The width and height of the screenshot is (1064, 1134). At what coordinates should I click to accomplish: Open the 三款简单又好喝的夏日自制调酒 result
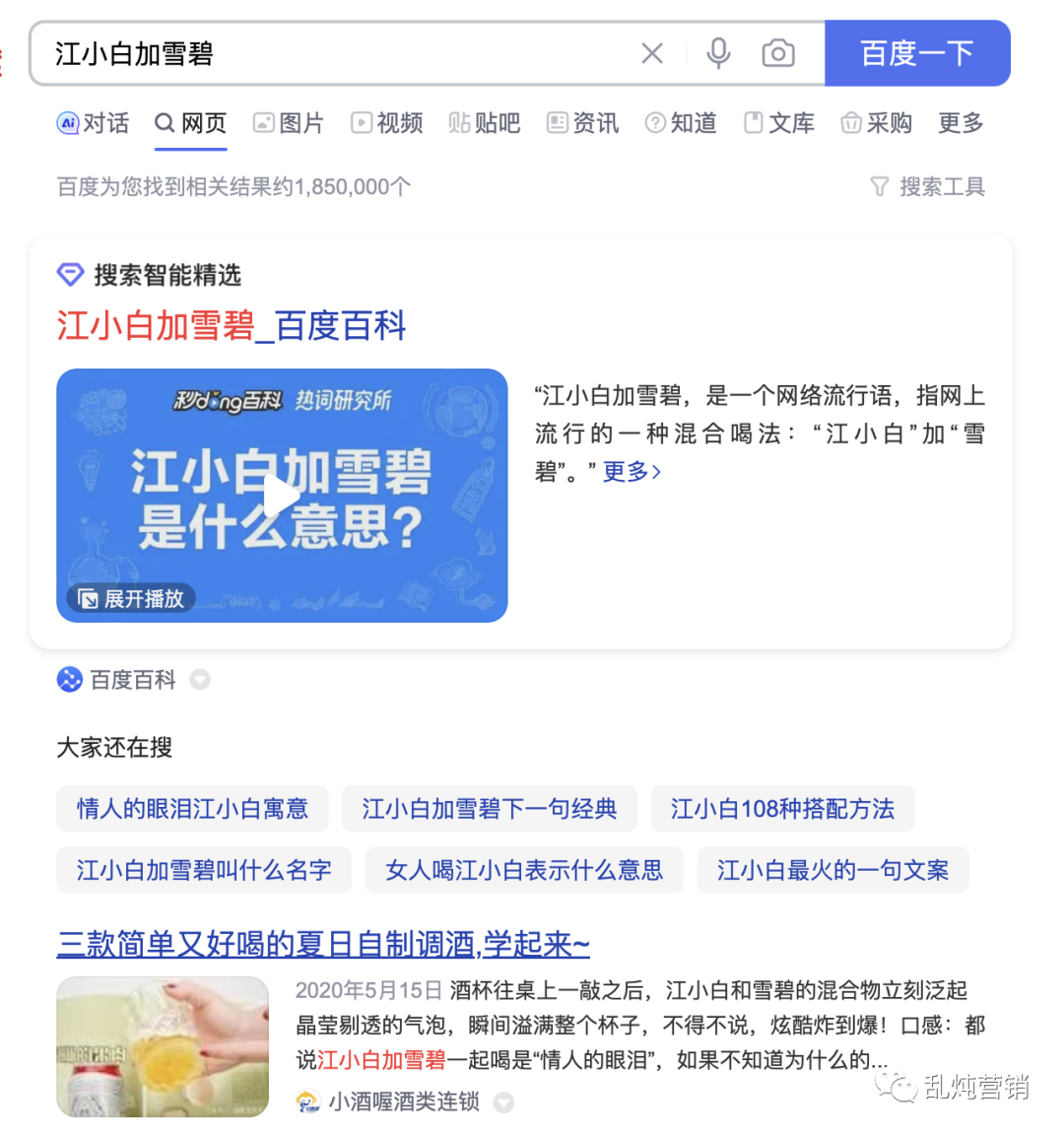pyautogui.click(x=323, y=944)
